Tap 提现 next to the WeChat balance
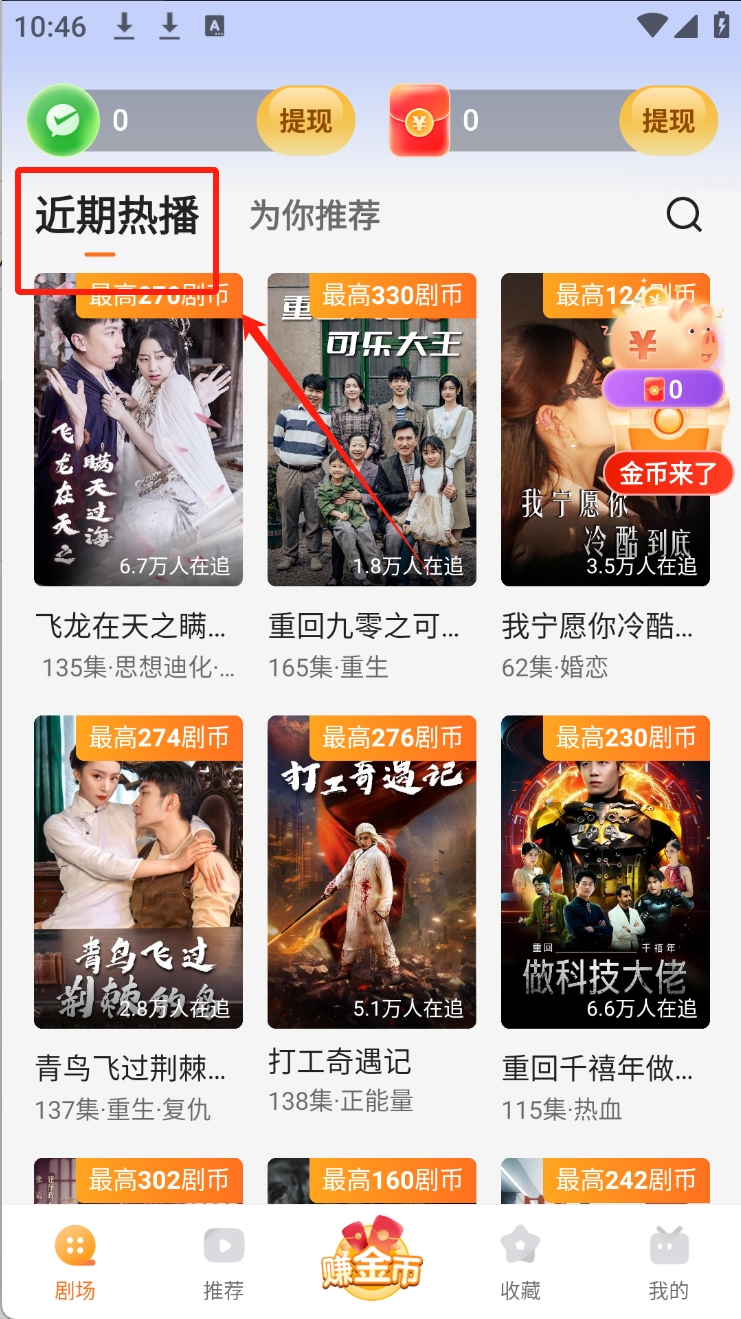741x1319 pixels. 305,122
